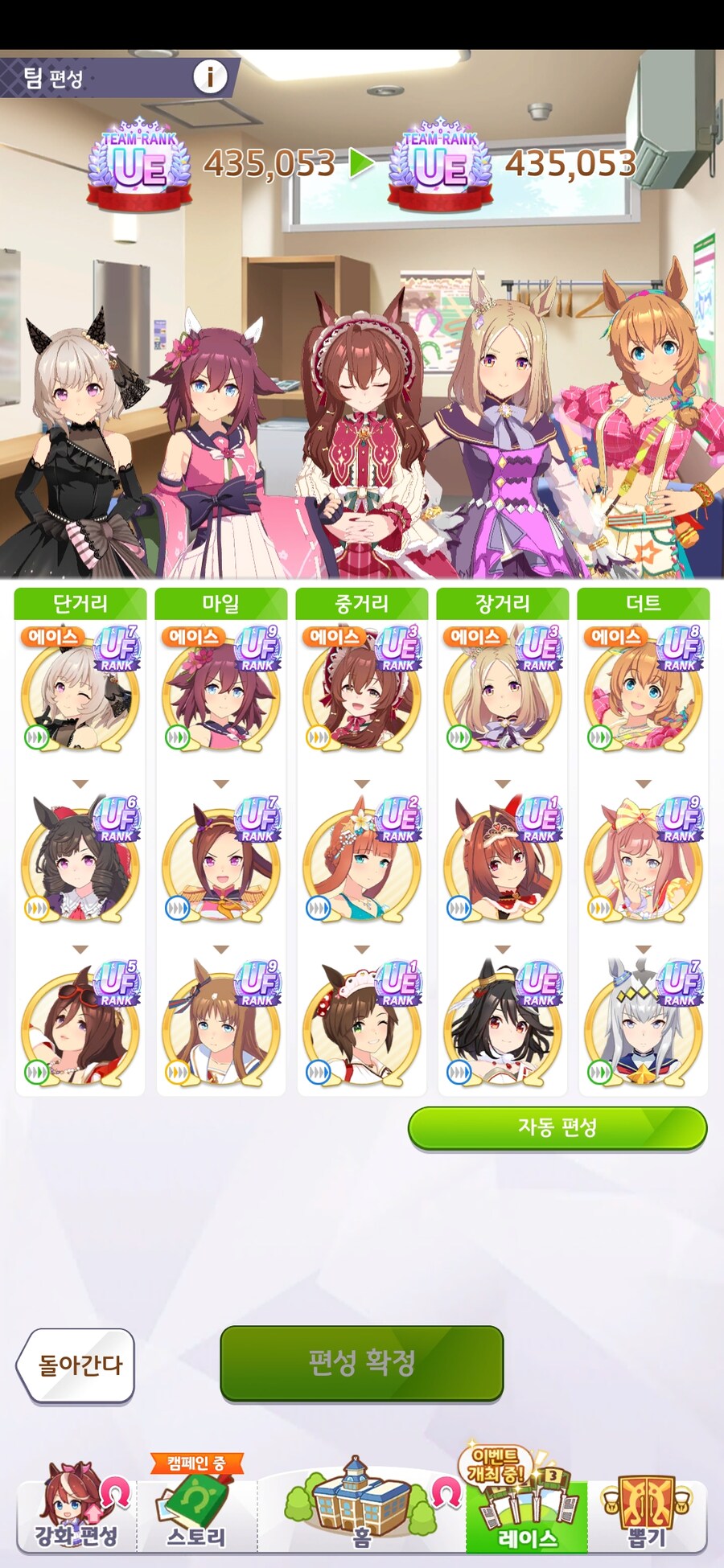724x1568 pixels.
Task: Confirm formation with 편성 확정
Action: 361,1363
